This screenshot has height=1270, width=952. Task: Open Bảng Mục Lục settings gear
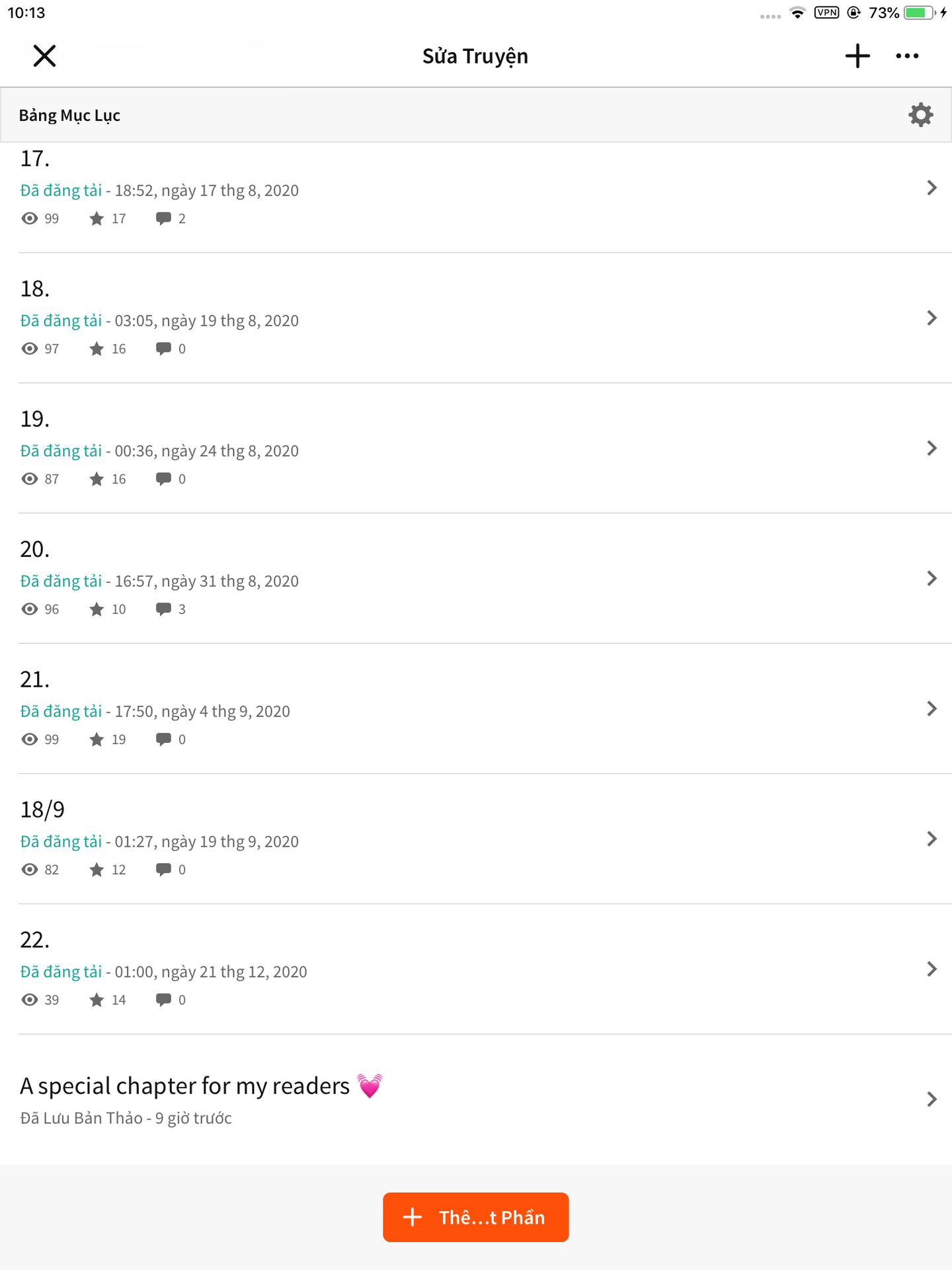[920, 115]
